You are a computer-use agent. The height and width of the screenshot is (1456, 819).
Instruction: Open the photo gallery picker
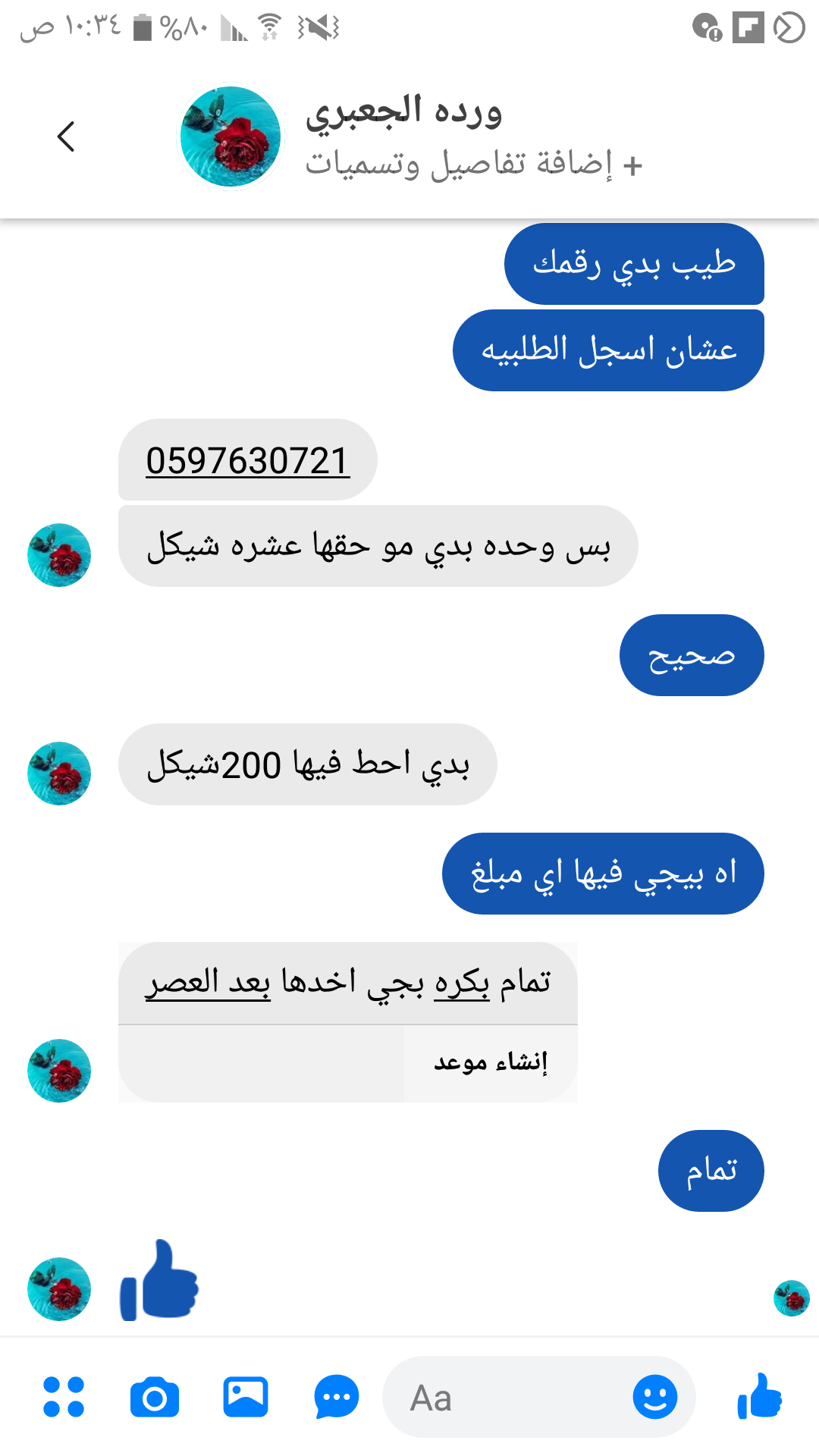(x=246, y=1397)
